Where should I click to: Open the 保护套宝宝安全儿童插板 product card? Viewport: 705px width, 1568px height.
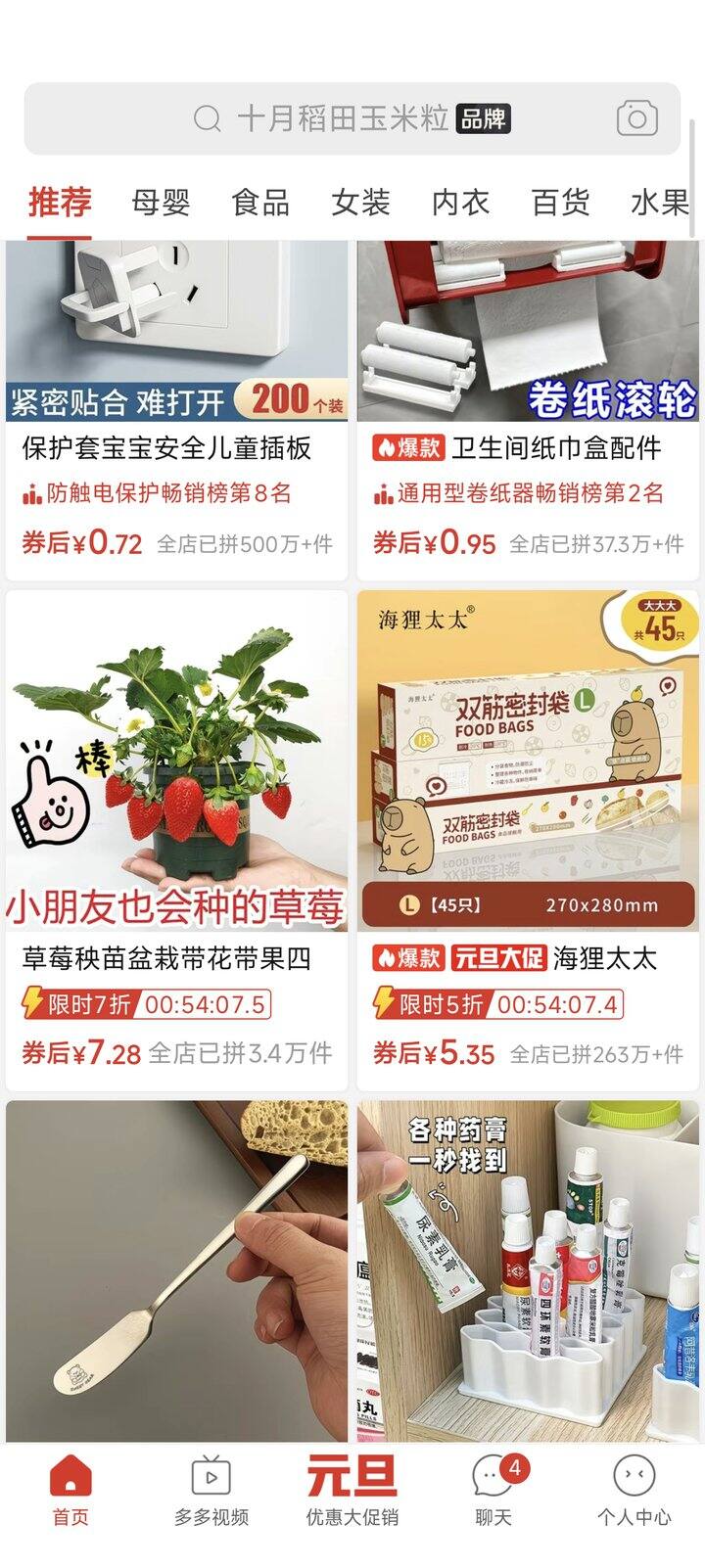click(x=176, y=411)
